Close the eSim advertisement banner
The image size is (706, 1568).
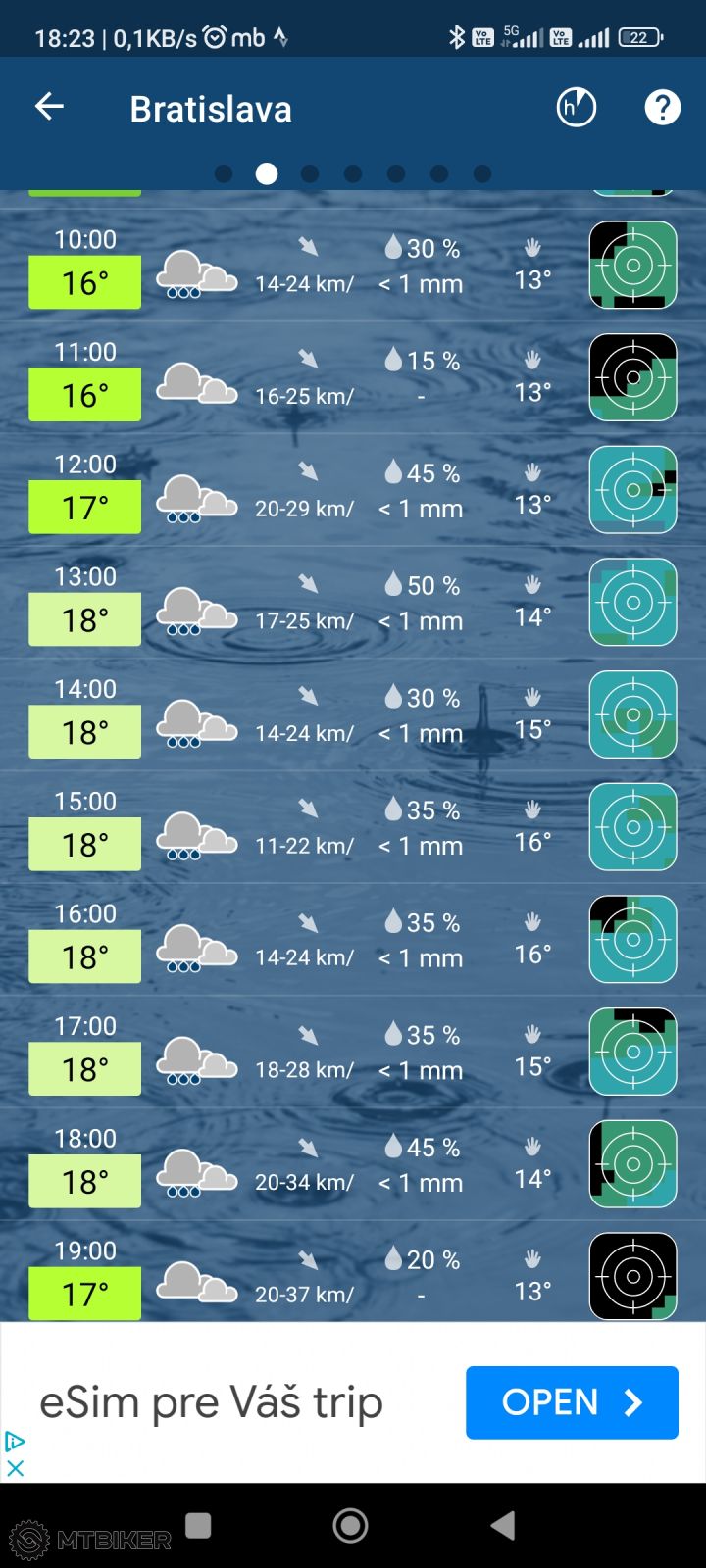(15, 1468)
